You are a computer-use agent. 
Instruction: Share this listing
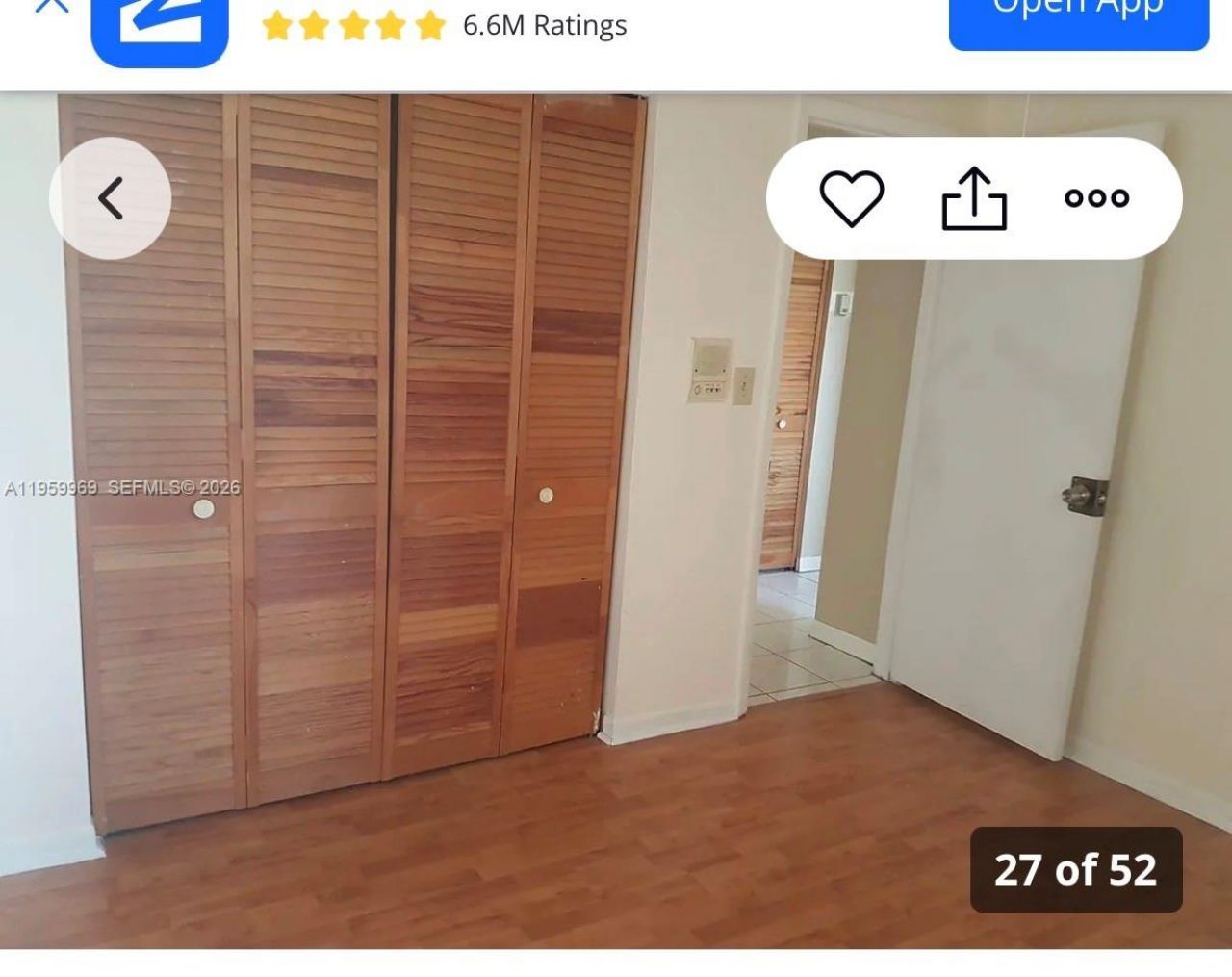(x=974, y=198)
